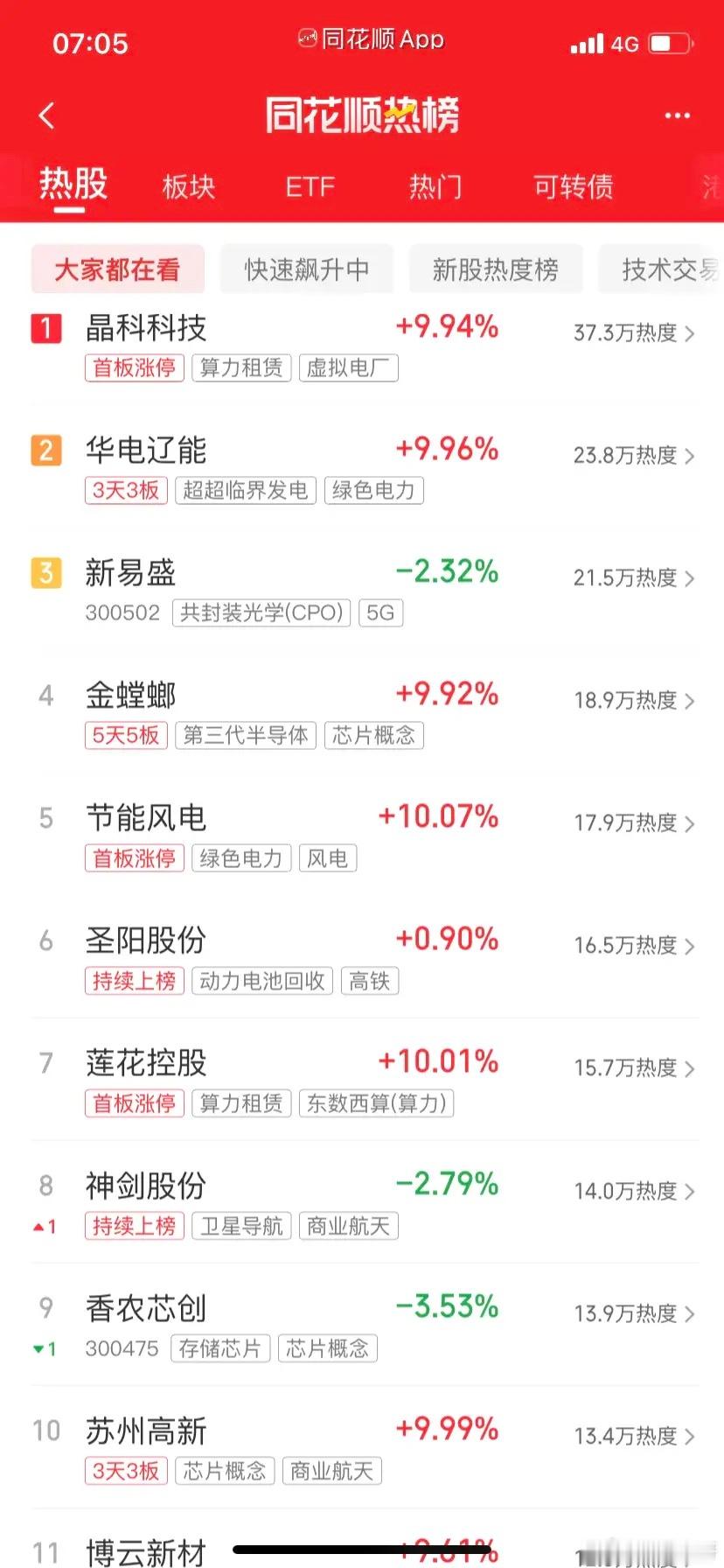This screenshot has width=724, height=1568.
Task: Open the 晶科科技 stock link
Action: 145,328
